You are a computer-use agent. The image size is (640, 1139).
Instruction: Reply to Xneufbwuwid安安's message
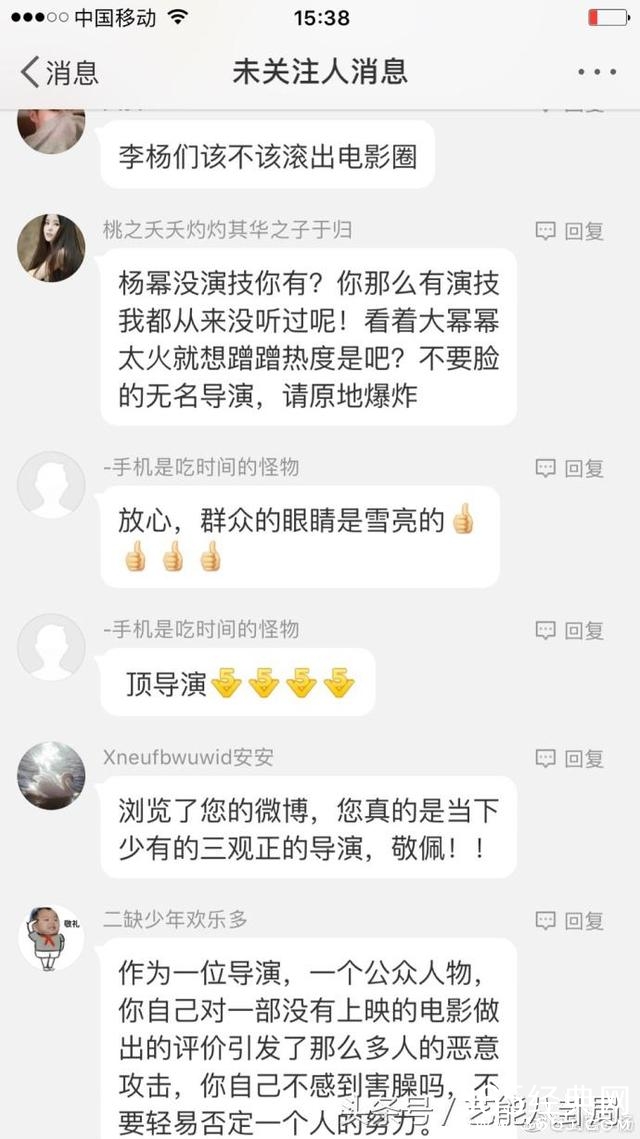570,759
